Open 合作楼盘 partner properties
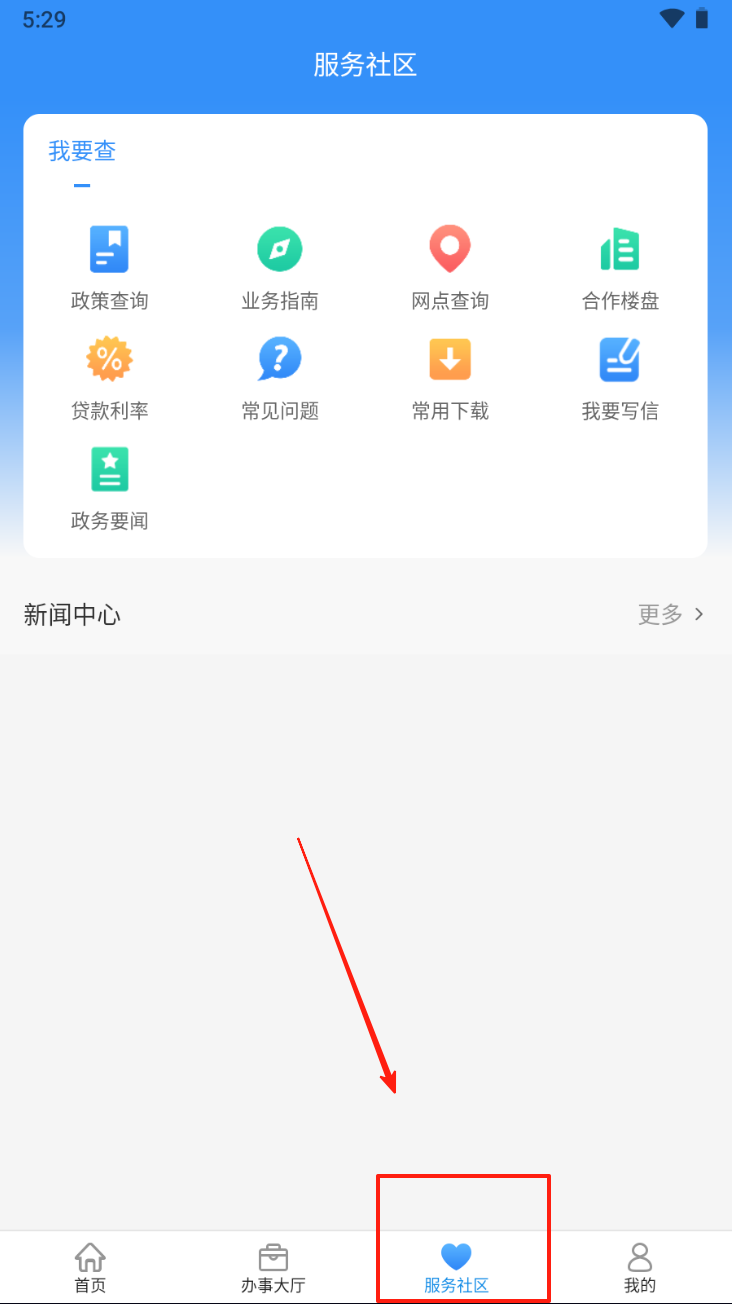 [x=620, y=267]
